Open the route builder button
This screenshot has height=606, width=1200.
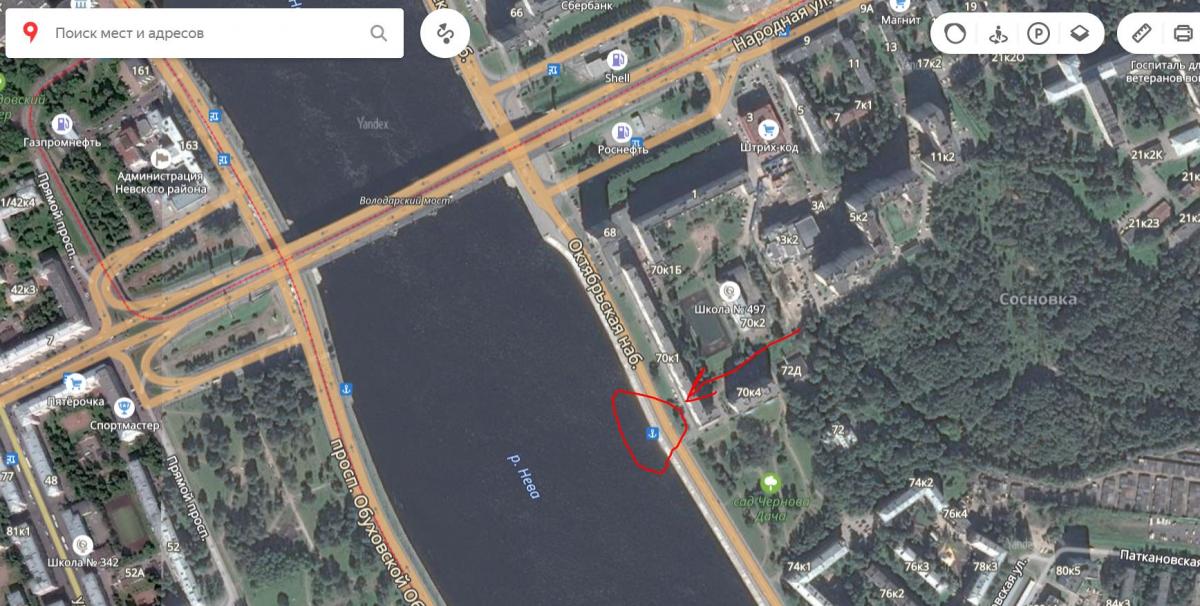pos(446,33)
